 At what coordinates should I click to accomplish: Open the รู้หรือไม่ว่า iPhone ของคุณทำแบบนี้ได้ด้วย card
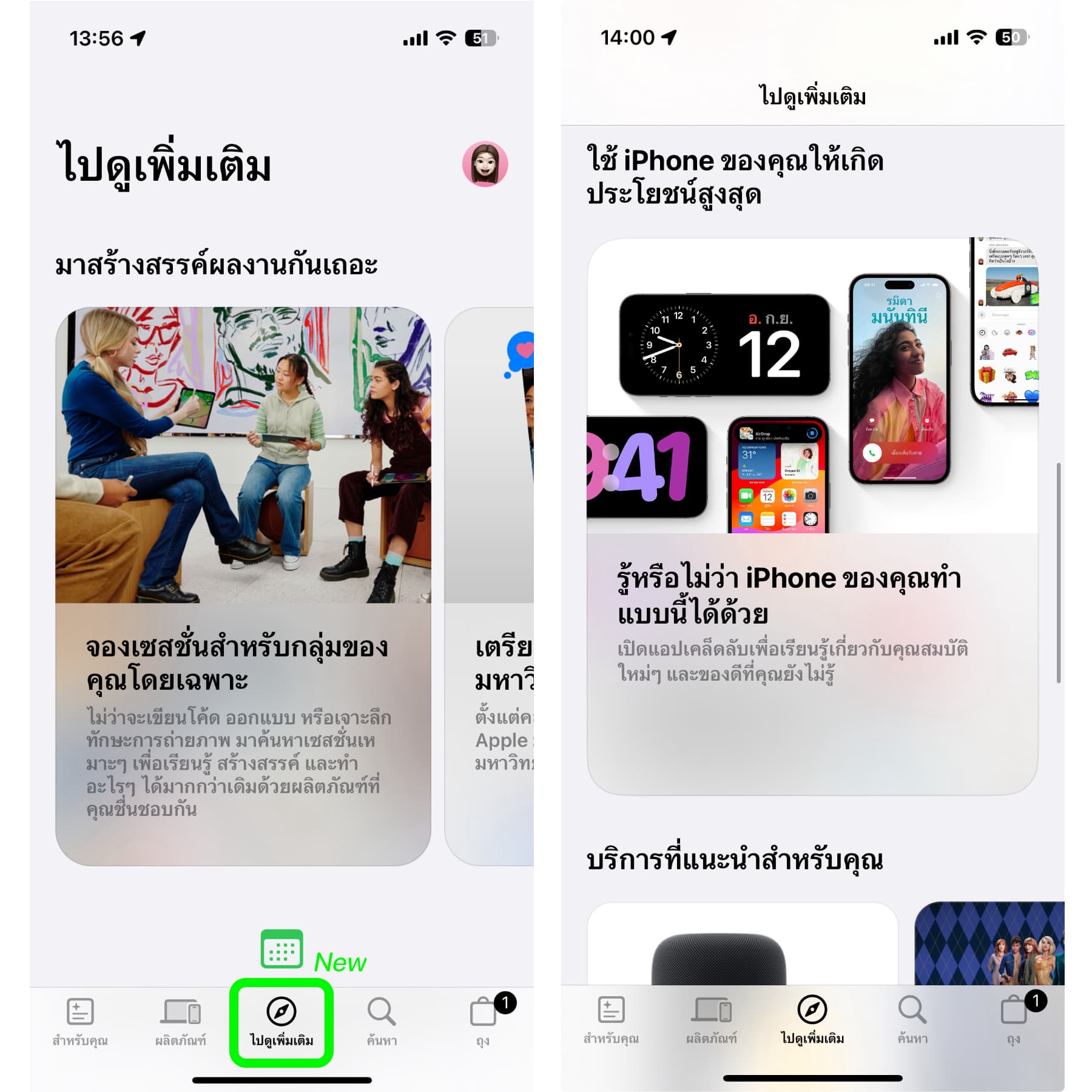click(x=812, y=516)
